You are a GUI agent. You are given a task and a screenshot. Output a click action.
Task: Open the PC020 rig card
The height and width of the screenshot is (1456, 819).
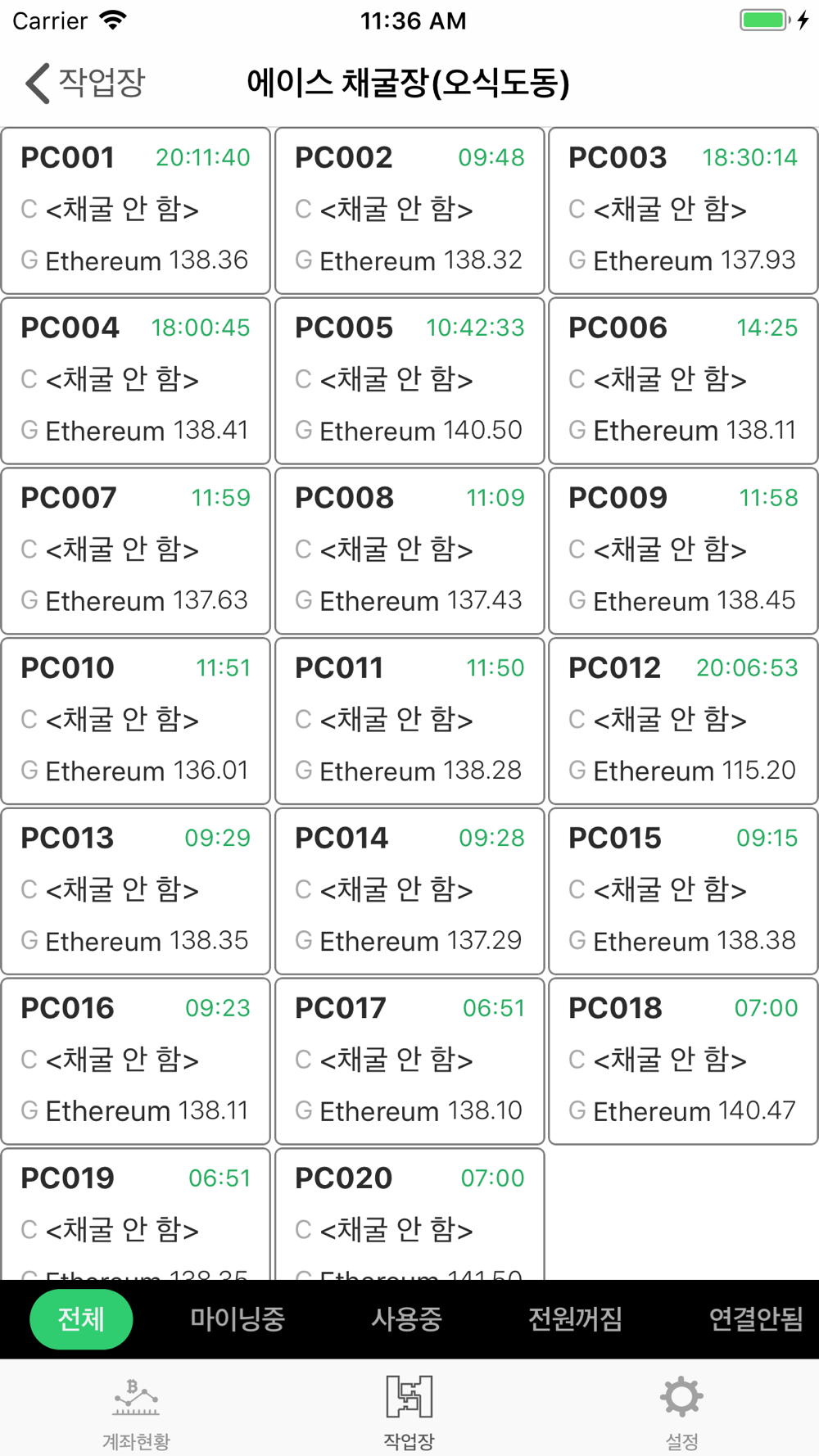[x=409, y=1214]
